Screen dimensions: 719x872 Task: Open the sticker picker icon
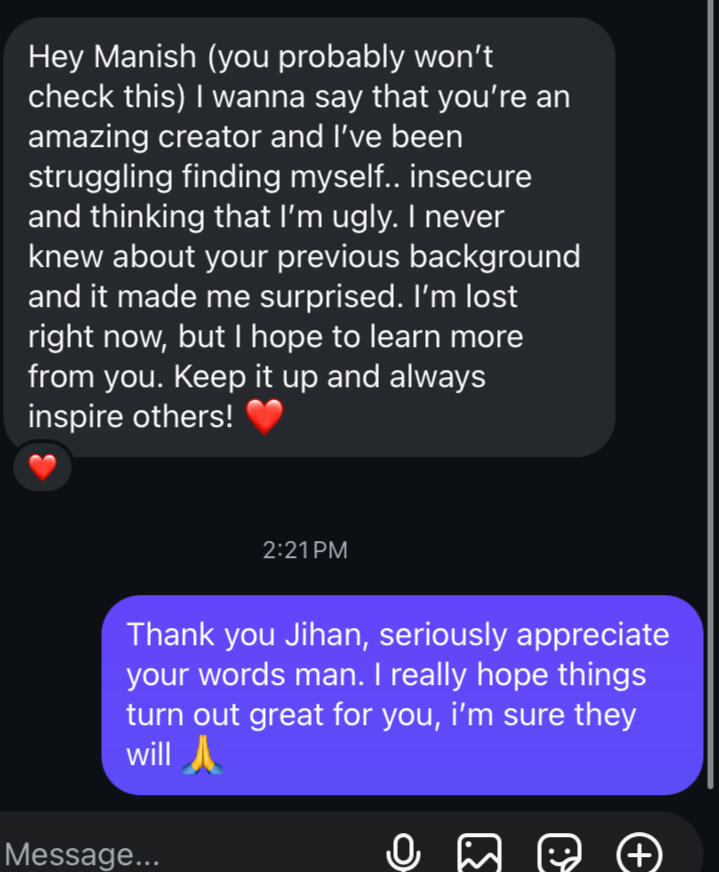(x=559, y=854)
